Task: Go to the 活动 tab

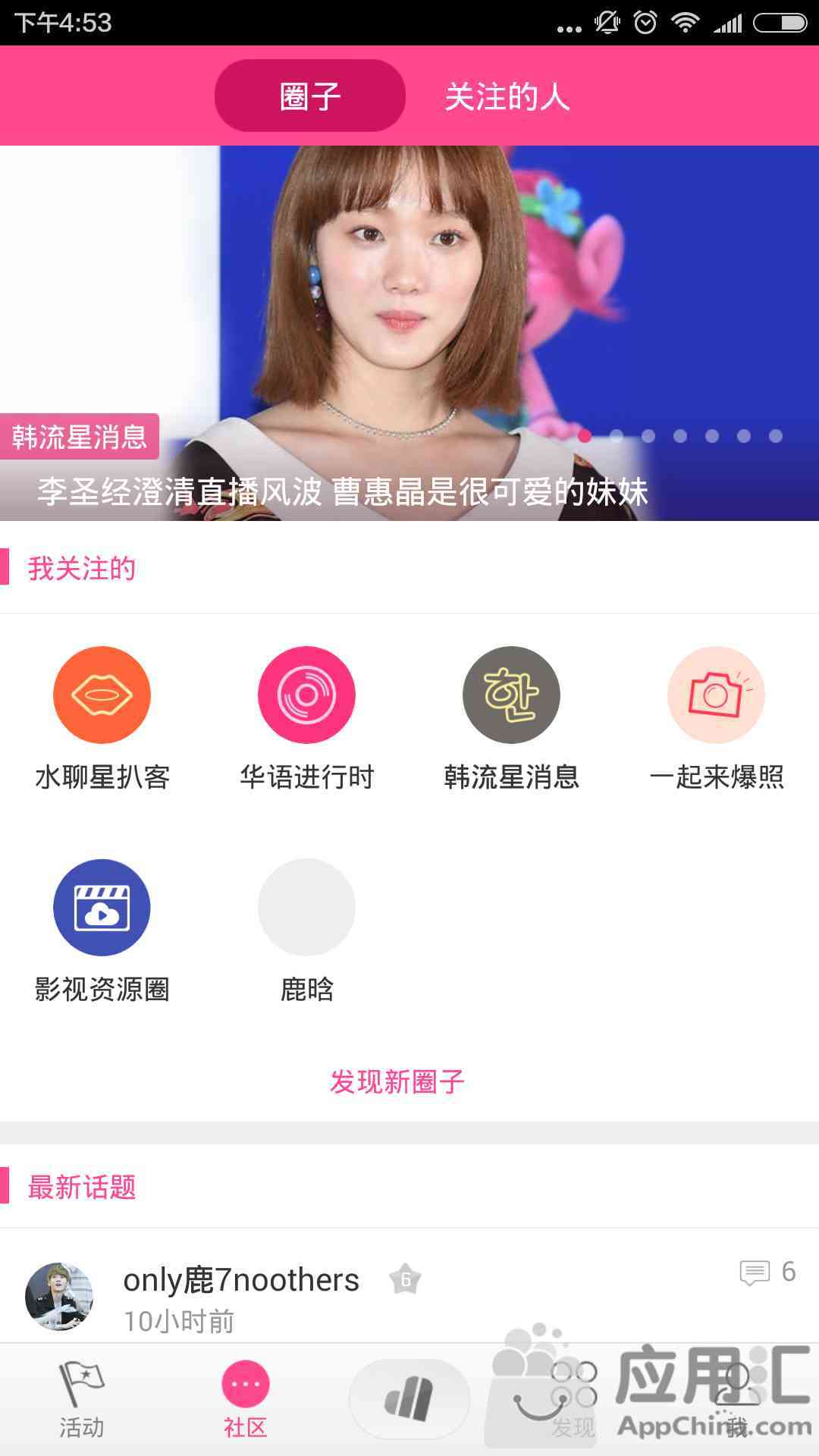Action: click(x=82, y=1400)
